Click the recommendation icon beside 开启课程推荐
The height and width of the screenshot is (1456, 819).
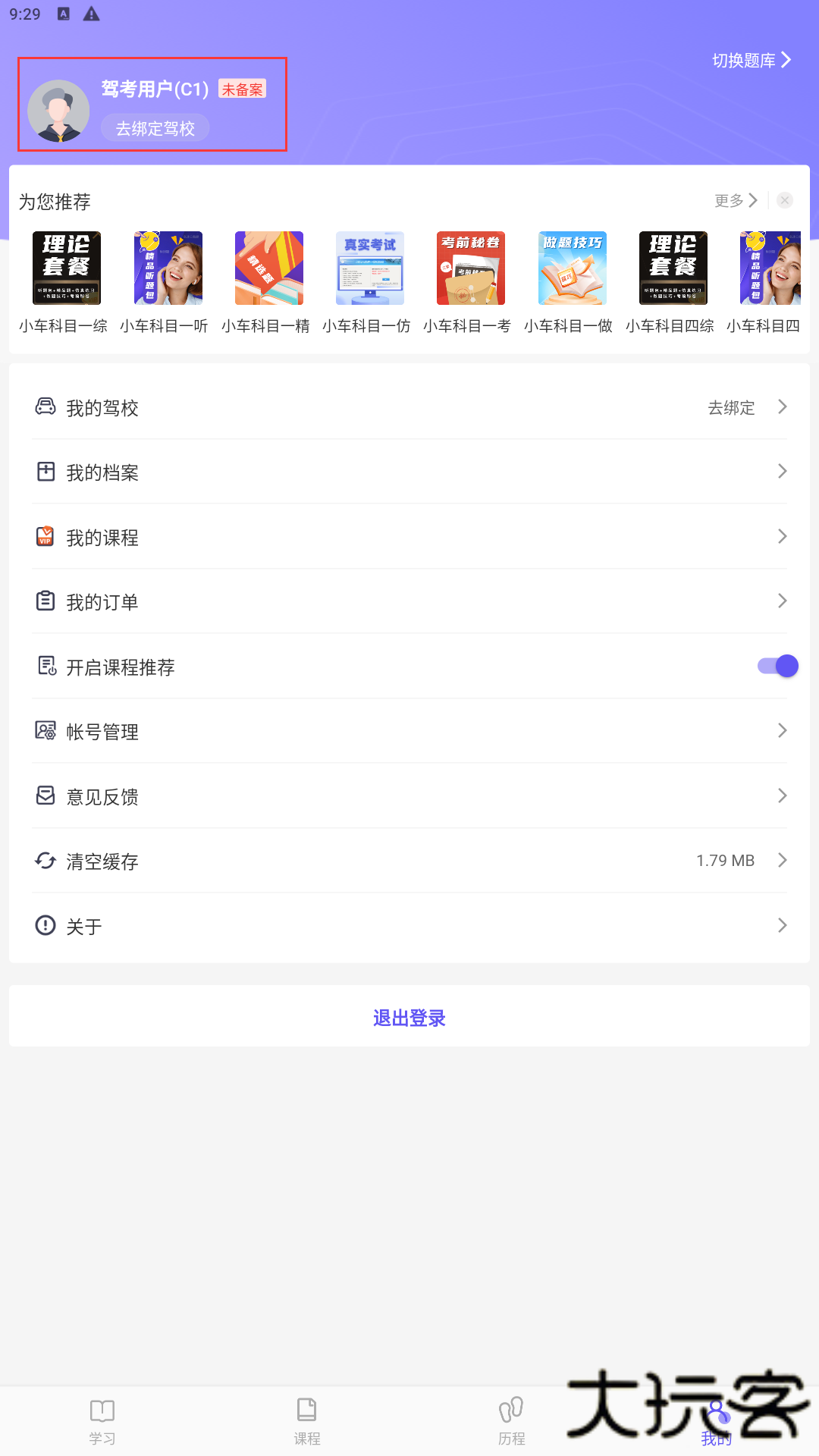click(x=45, y=666)
